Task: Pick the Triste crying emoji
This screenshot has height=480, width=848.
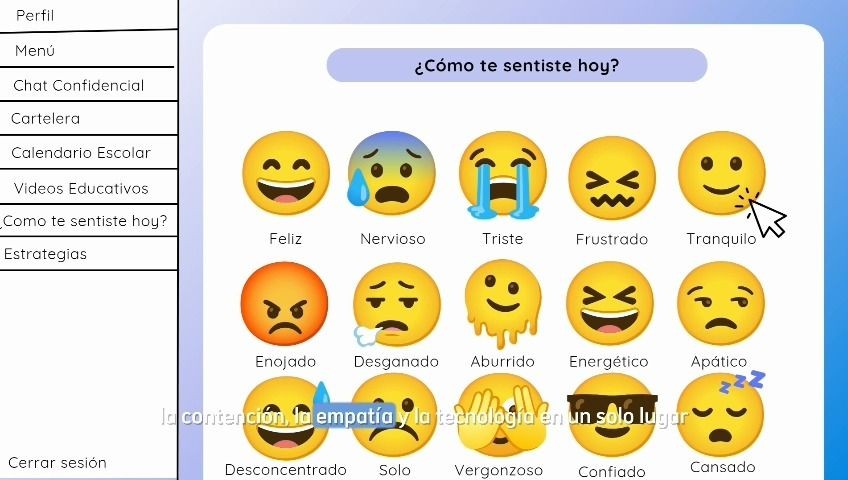Action: pos(503,174)
